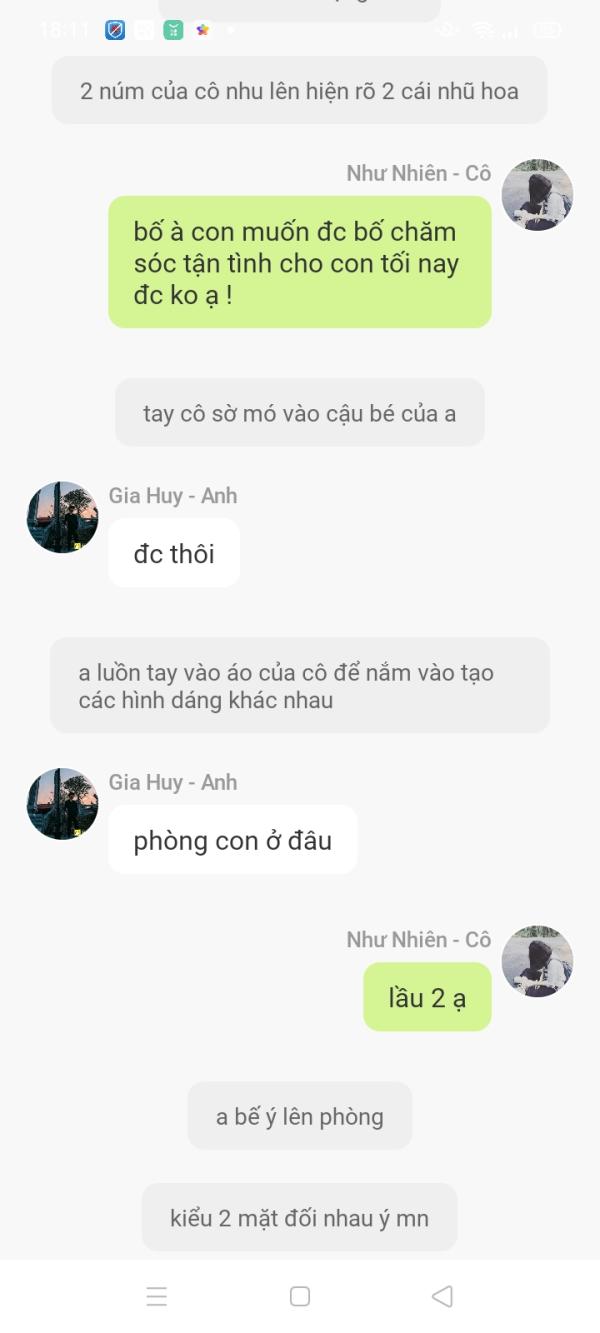Go back with the system back button
The image size is (600, 1333).
(x=442, y=1296)
